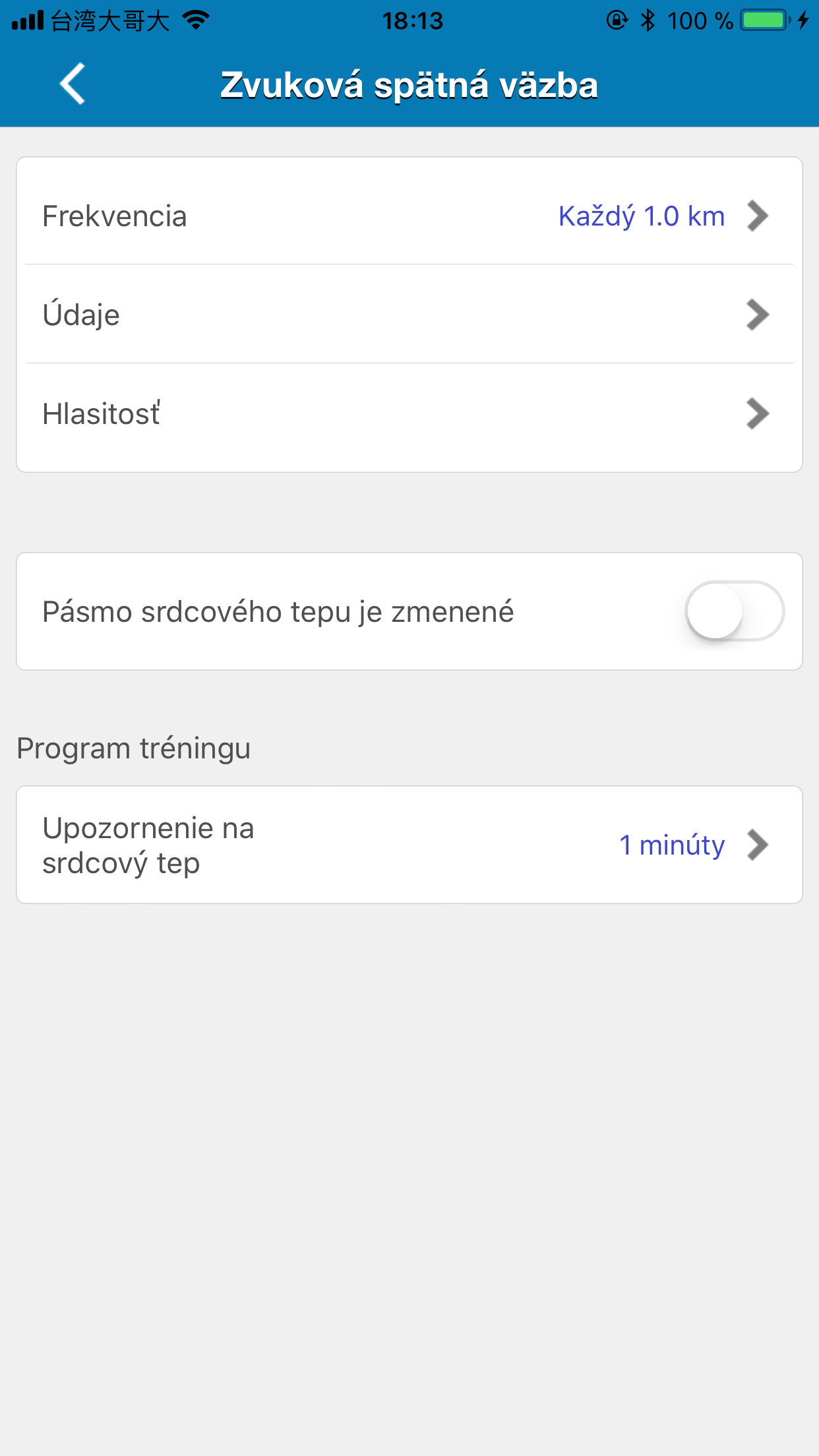The image size is (819, 1456).
Task: Toggle Pásmo srdcového tepu je zmenené switch
Action: (735, 611)
